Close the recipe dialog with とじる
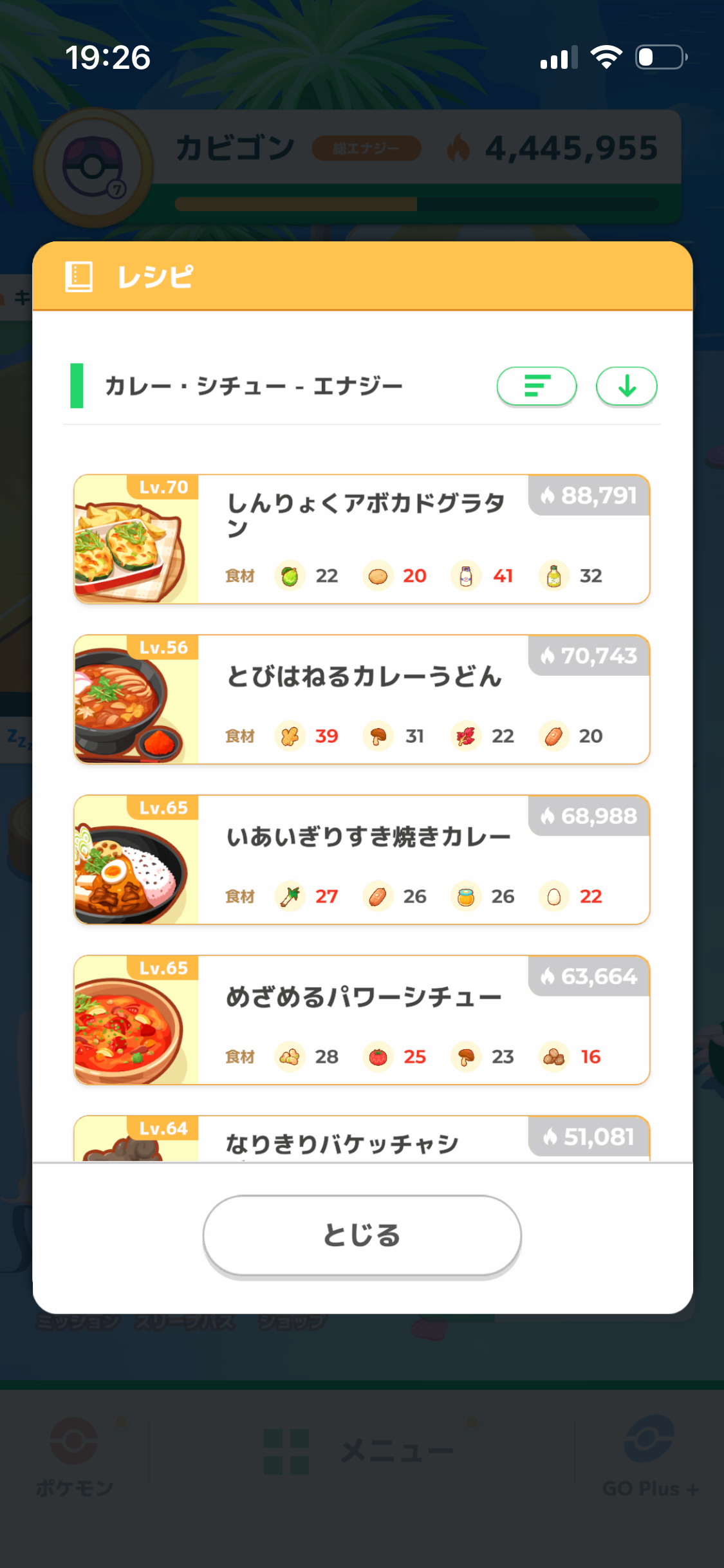 pos(362,1235)
